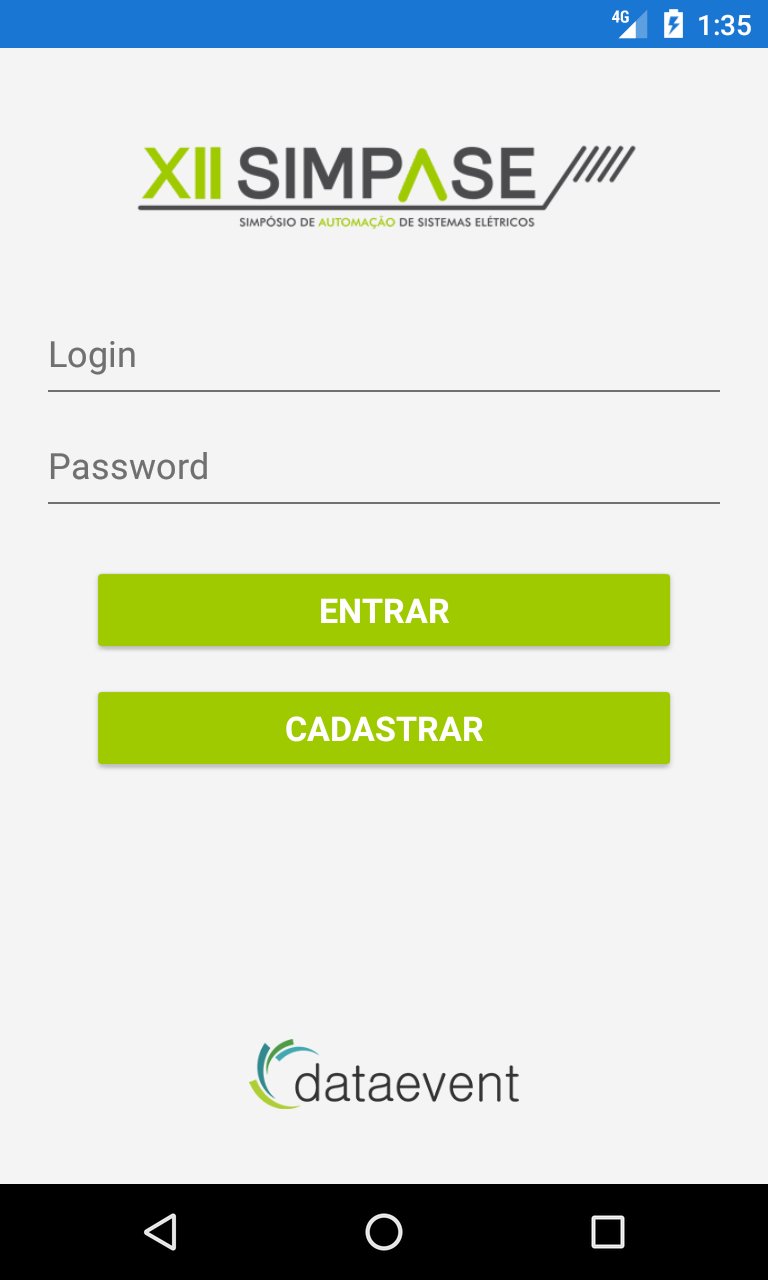Open recent apps with the square button
Viewport: 768px width, 1280px height.
point(607,1232)
